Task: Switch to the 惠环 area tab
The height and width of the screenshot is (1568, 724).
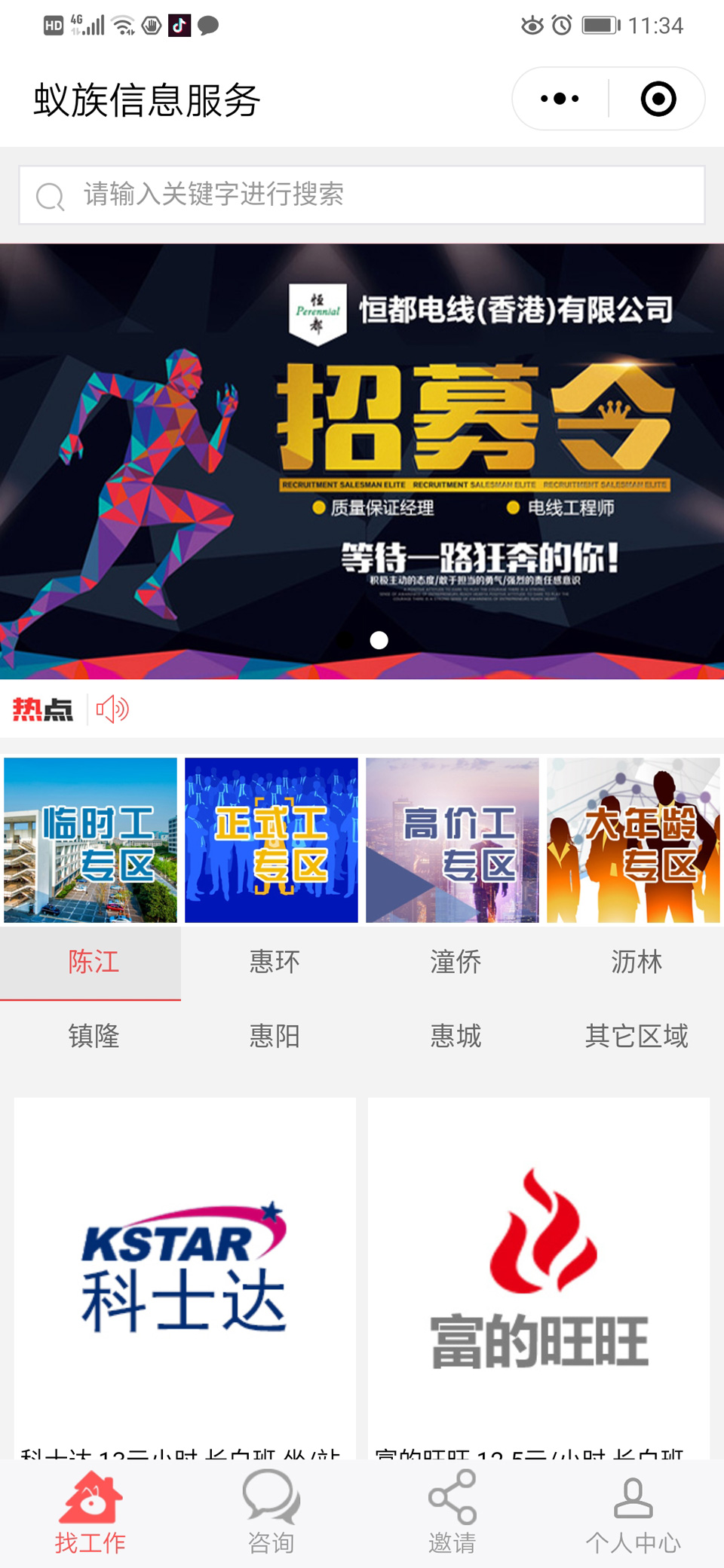Action: pos(274,963)
